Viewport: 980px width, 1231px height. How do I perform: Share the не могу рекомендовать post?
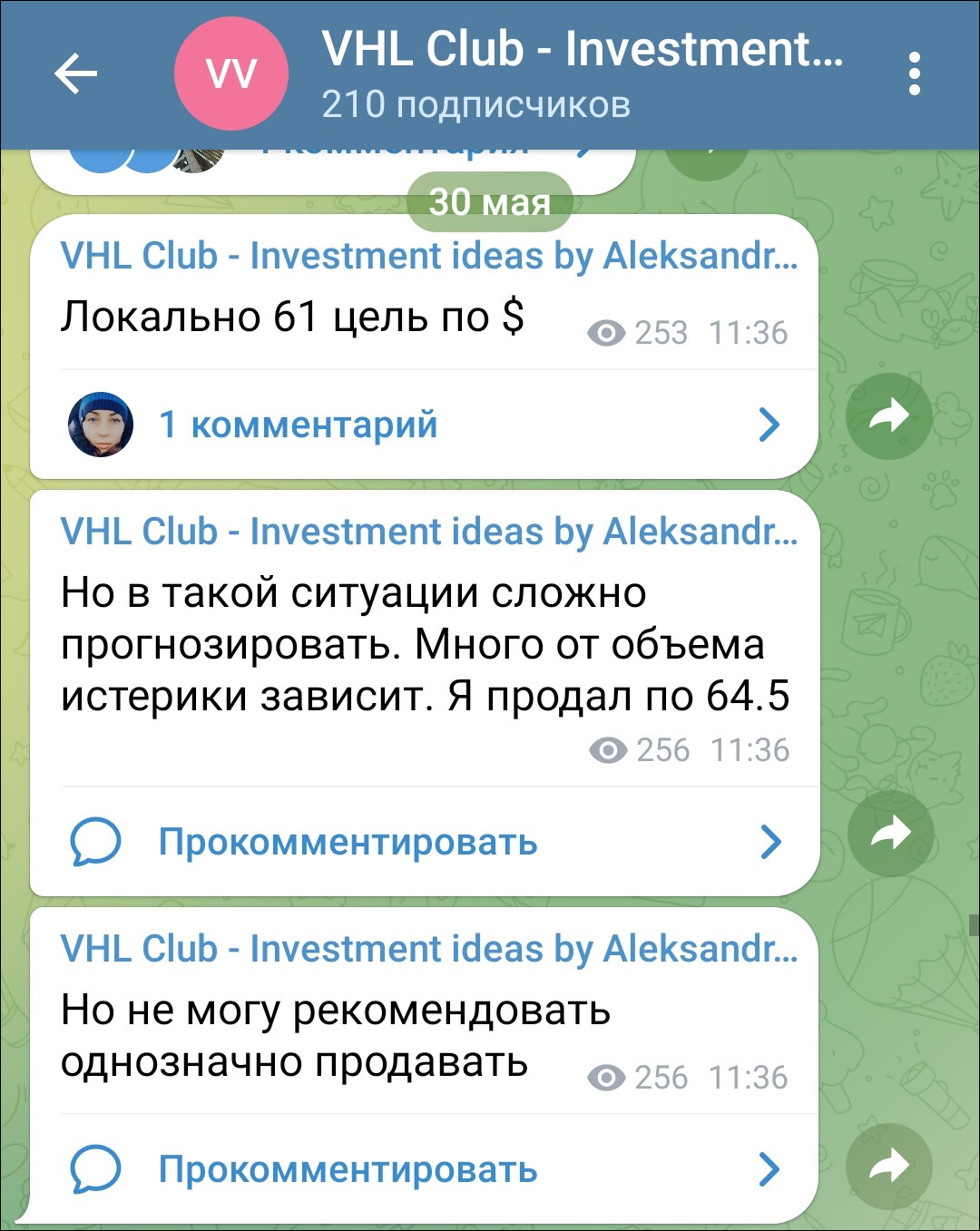click(888, 1166)
